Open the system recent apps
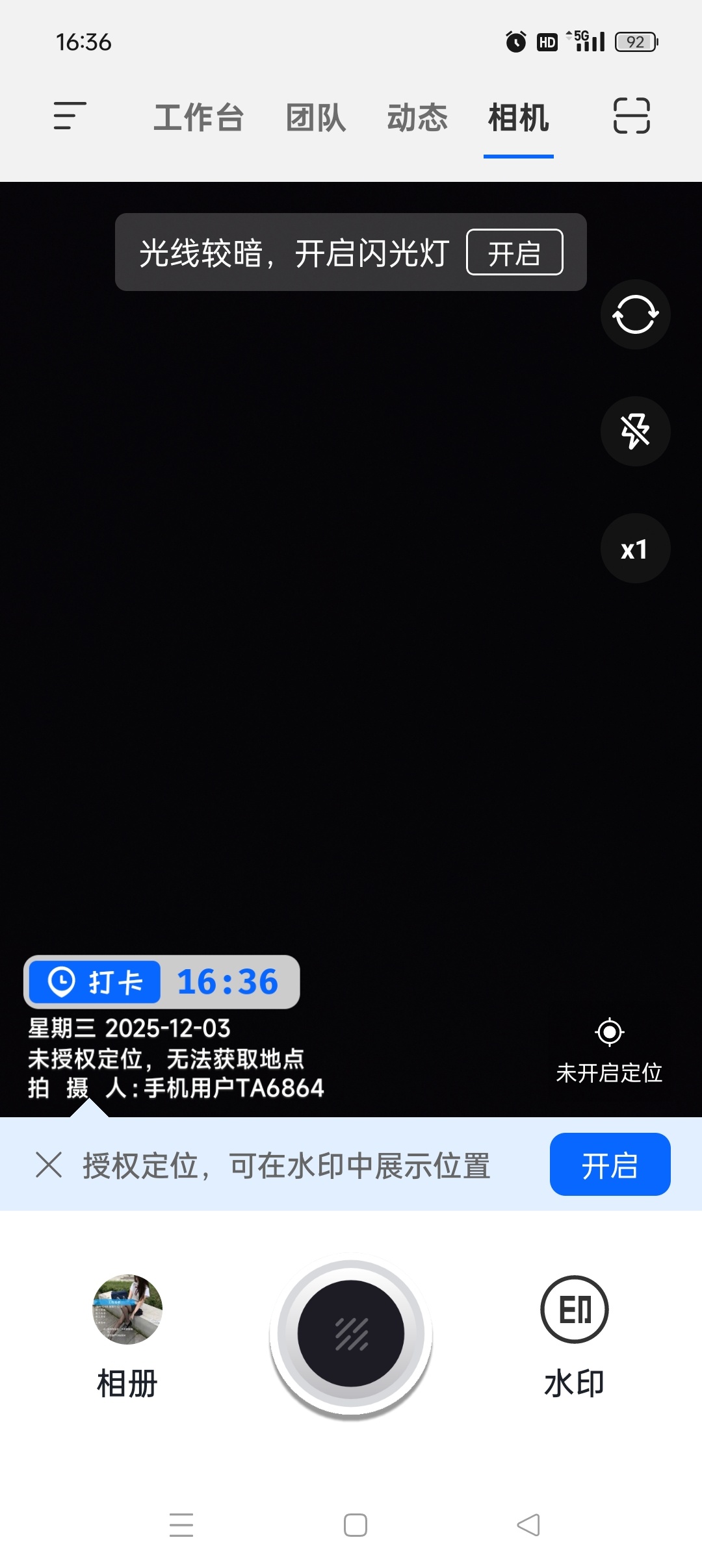The width and height of the screenshot is (702, 1568). click(181, 1524)
